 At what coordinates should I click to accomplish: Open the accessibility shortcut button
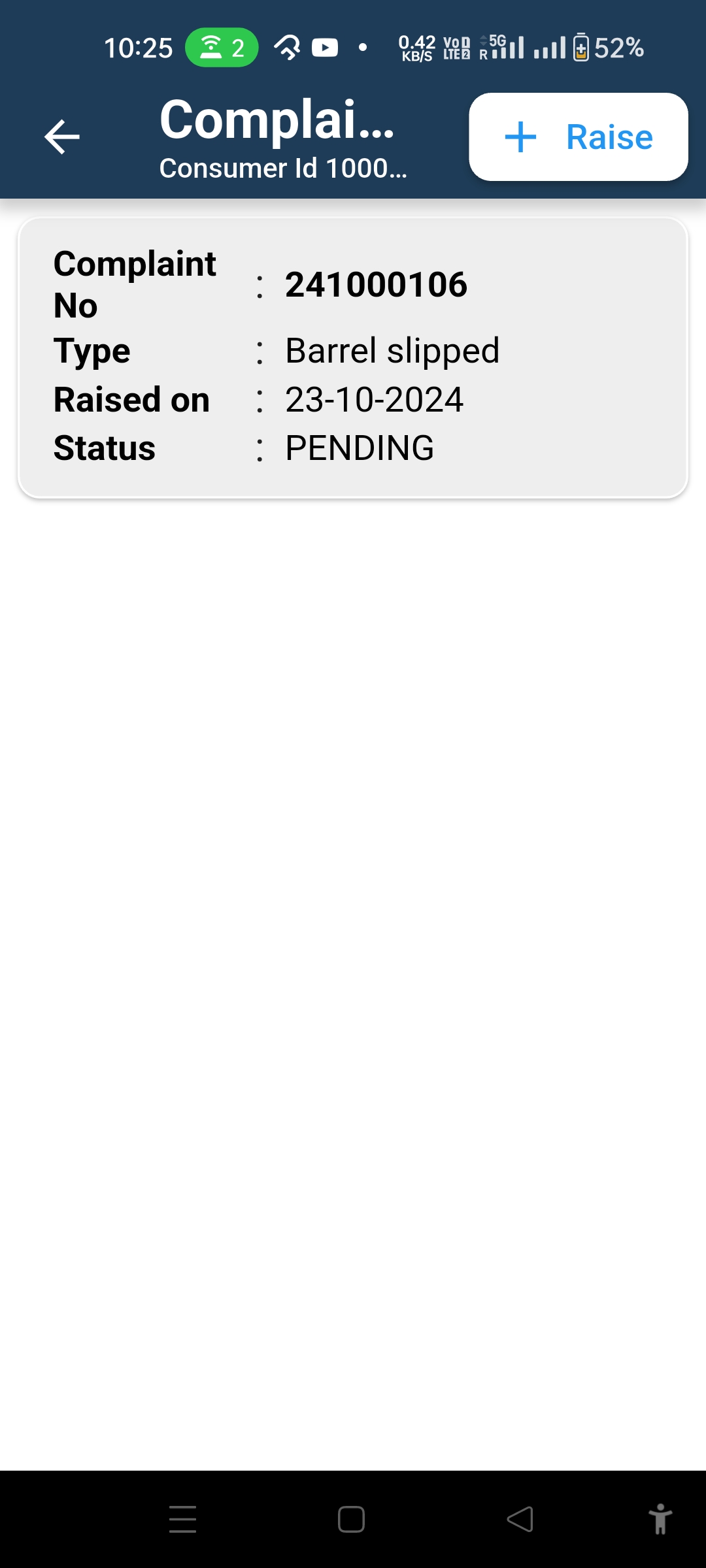pyautogui.click(x=660, y=1519)
